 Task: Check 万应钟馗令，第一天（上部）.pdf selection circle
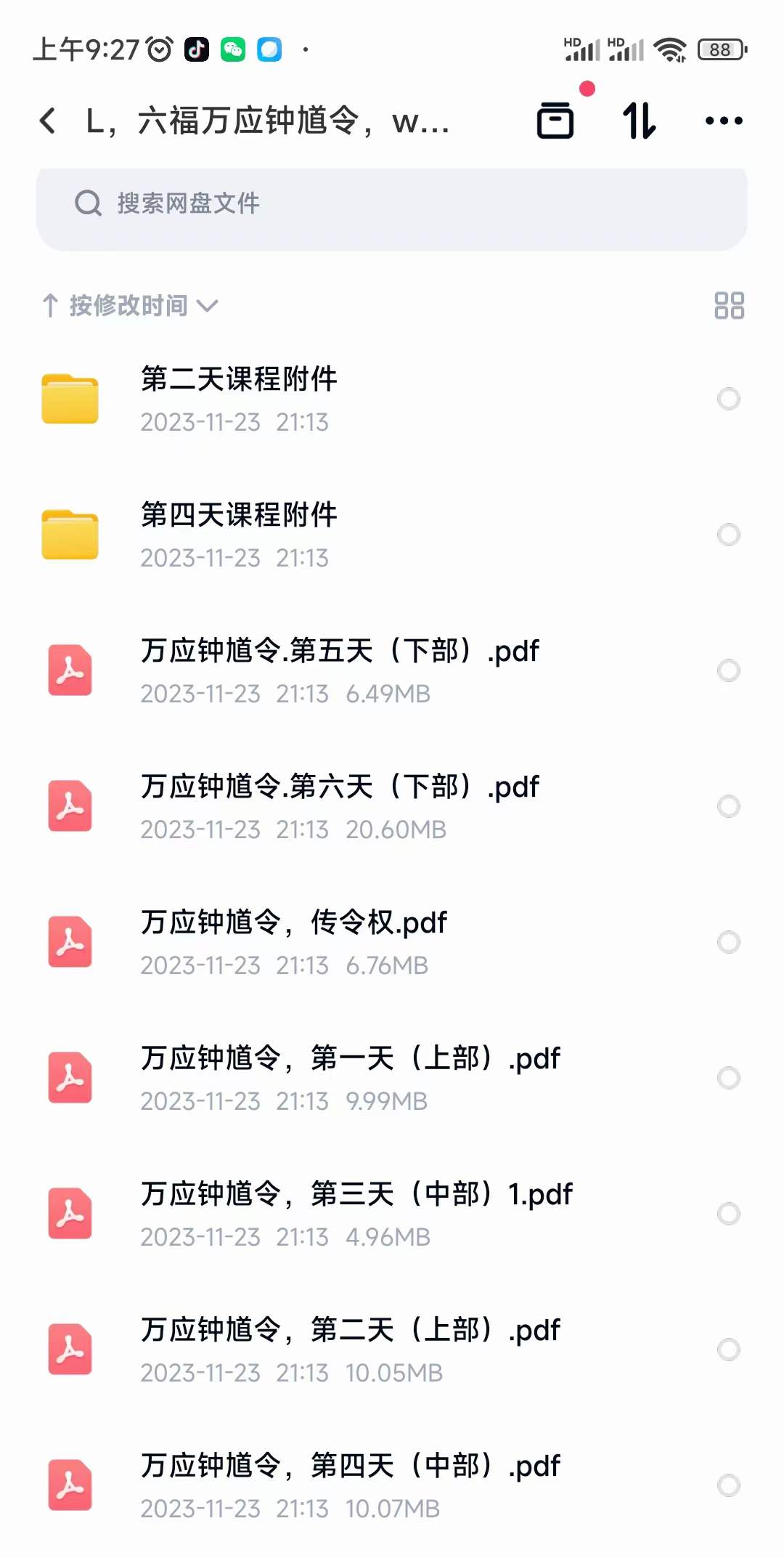[729, 1077]
